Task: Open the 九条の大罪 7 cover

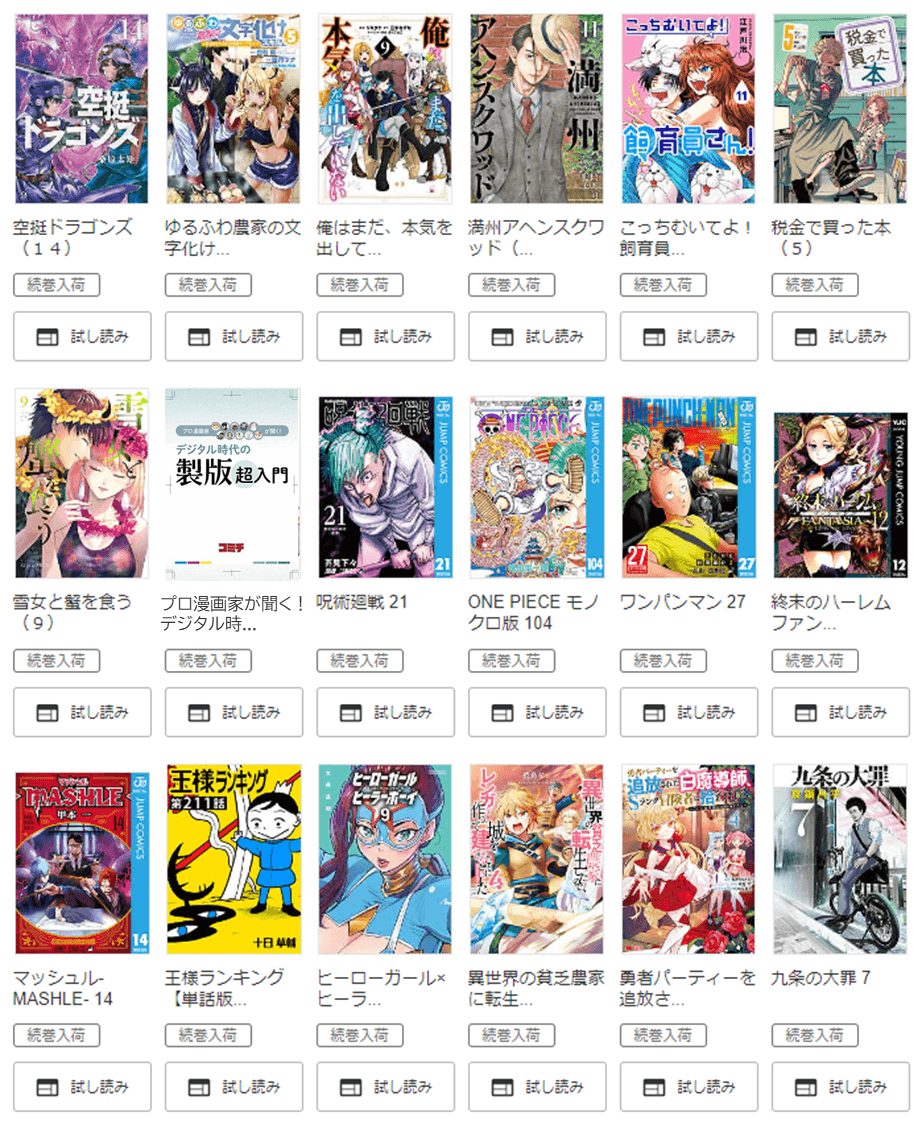Action: [840, 859]
